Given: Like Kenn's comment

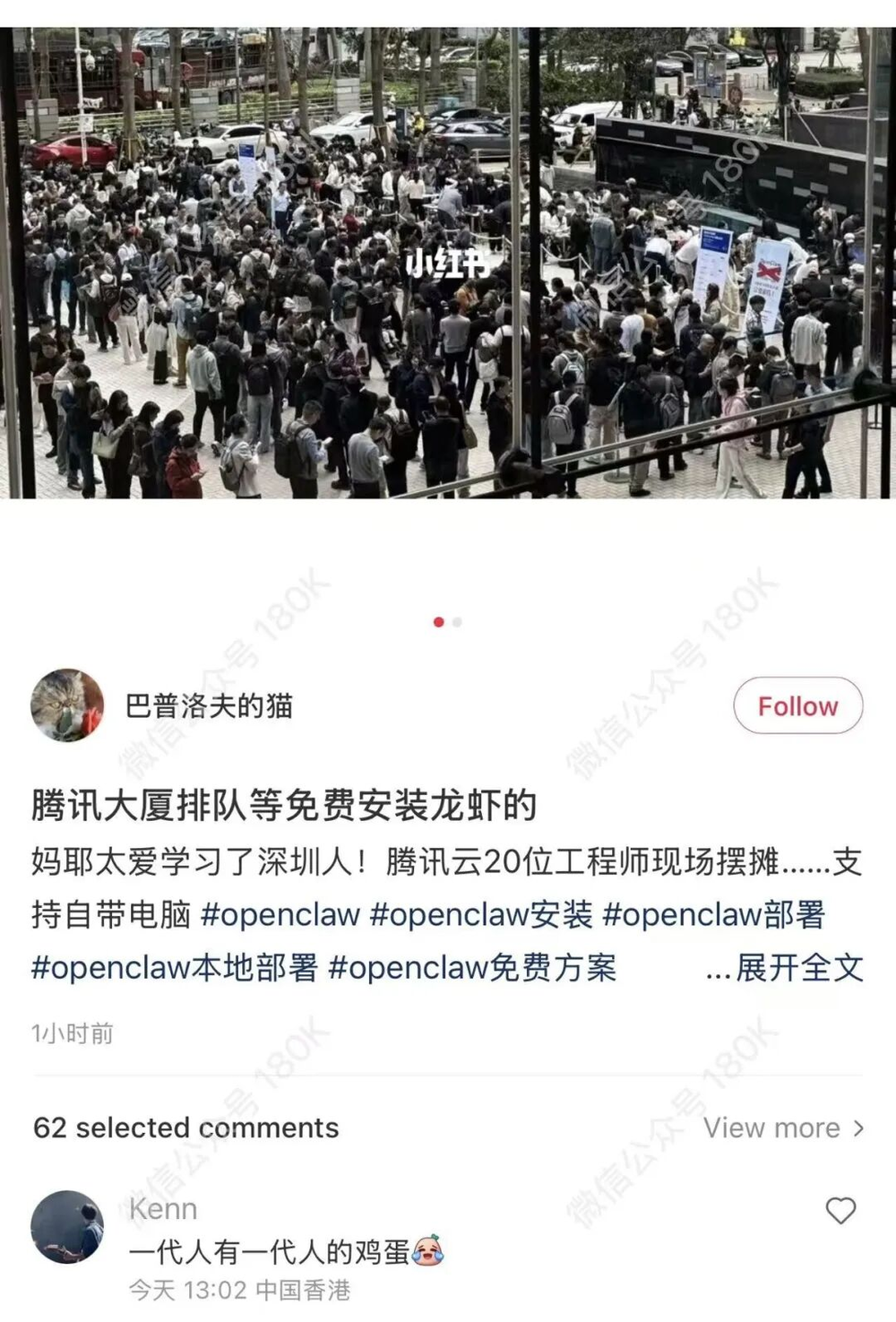Looking at the screenshot, I should [x=840, y=1211].
